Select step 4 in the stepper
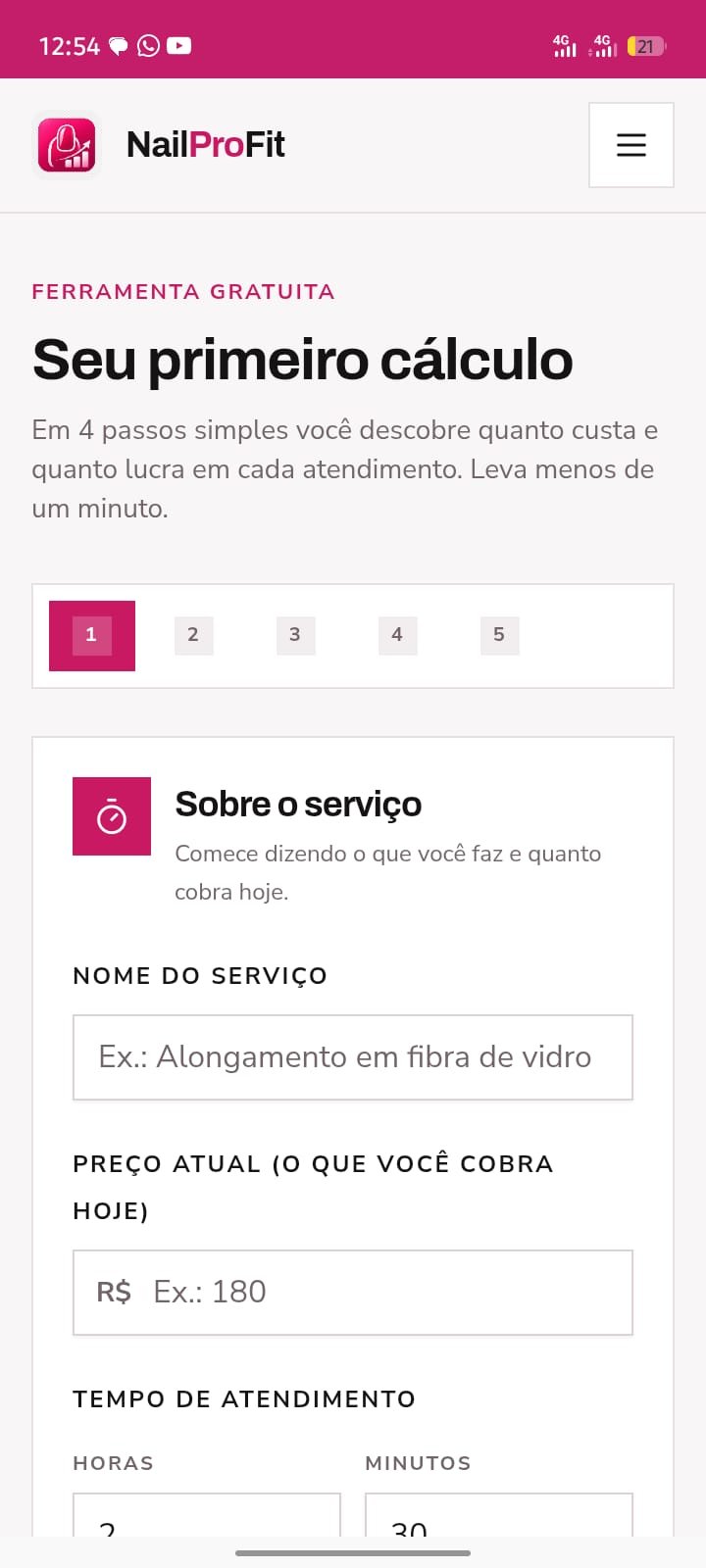 coord(397,635)
